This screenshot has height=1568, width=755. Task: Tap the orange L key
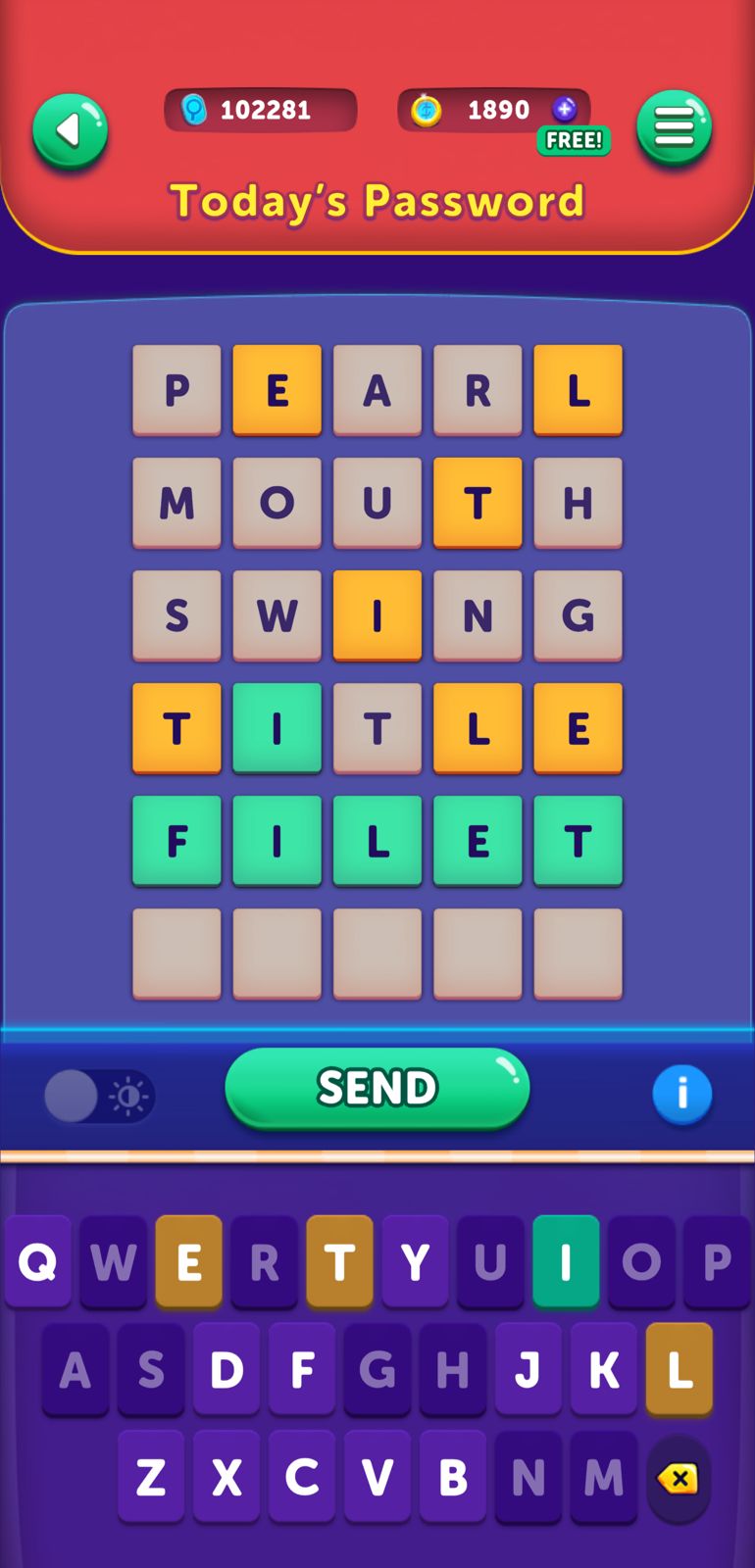click(679, 1369)
